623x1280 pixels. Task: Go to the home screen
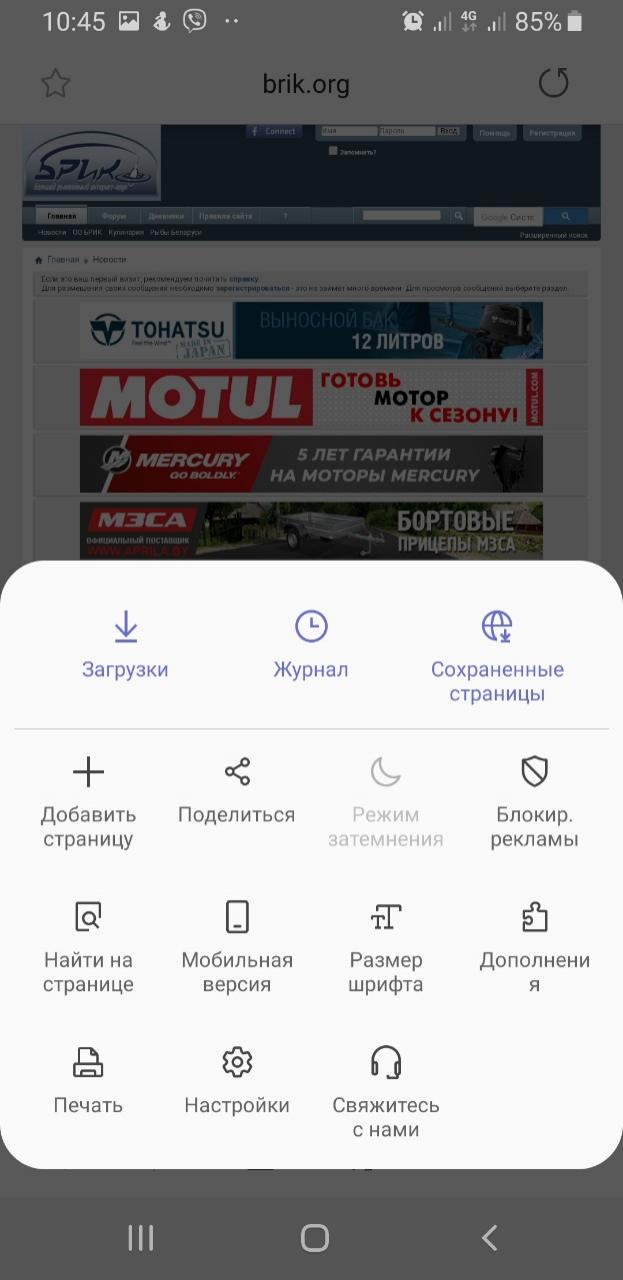(314, 1238)
